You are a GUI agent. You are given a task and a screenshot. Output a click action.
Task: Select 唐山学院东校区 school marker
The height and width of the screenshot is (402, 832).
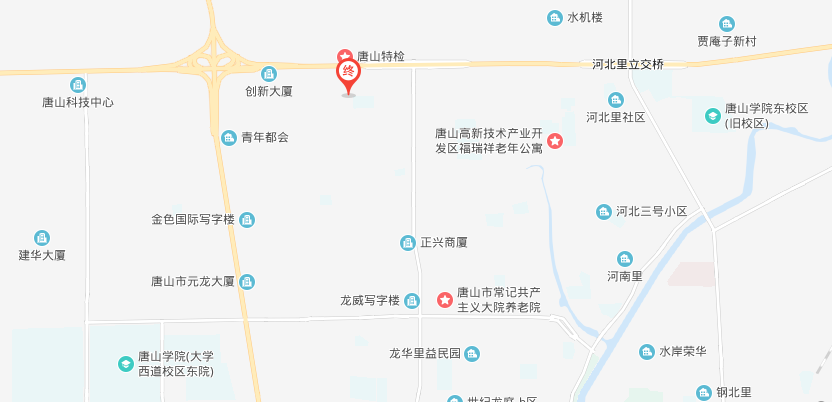click(712, 115)
